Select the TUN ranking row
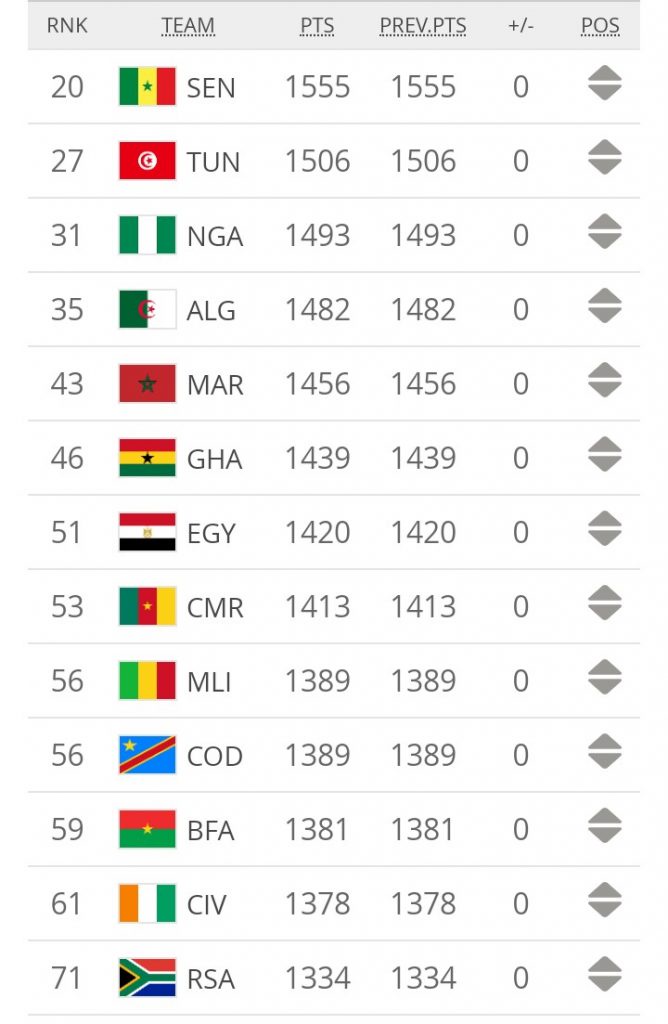 [x=213, y=161]
